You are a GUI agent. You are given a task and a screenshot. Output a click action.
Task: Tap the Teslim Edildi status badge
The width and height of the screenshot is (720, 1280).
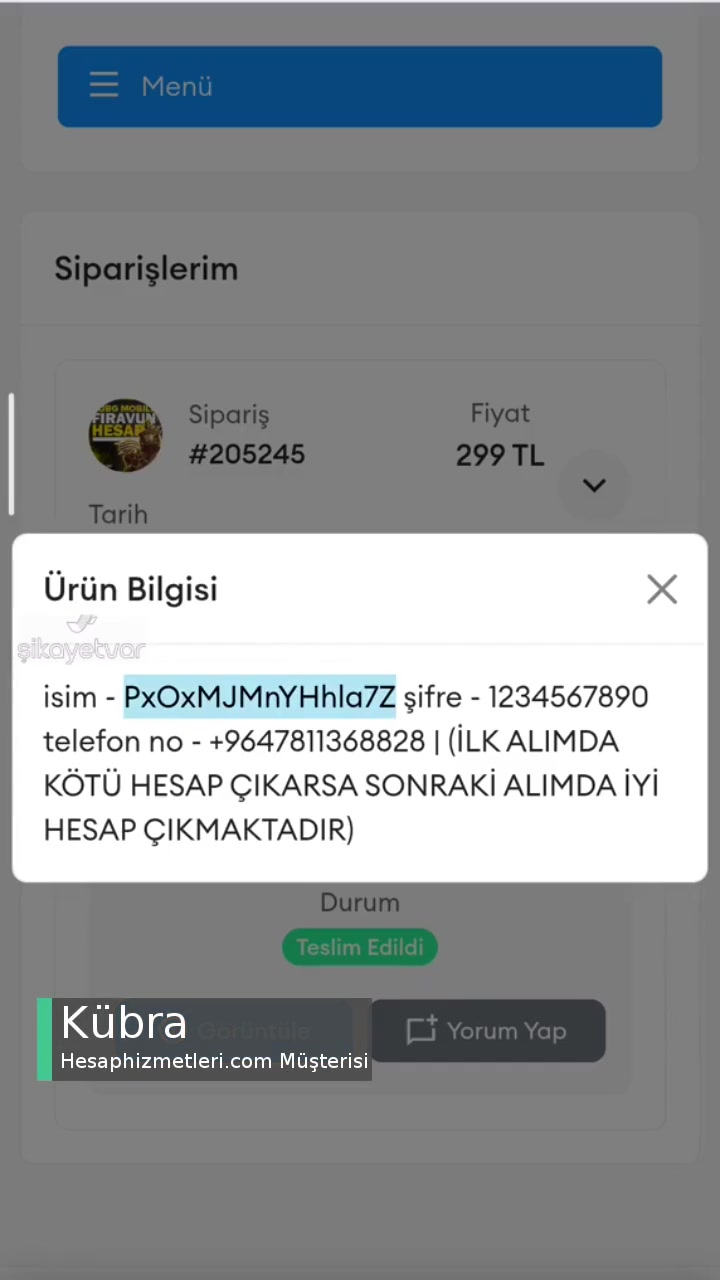click(x=360, y=947)
